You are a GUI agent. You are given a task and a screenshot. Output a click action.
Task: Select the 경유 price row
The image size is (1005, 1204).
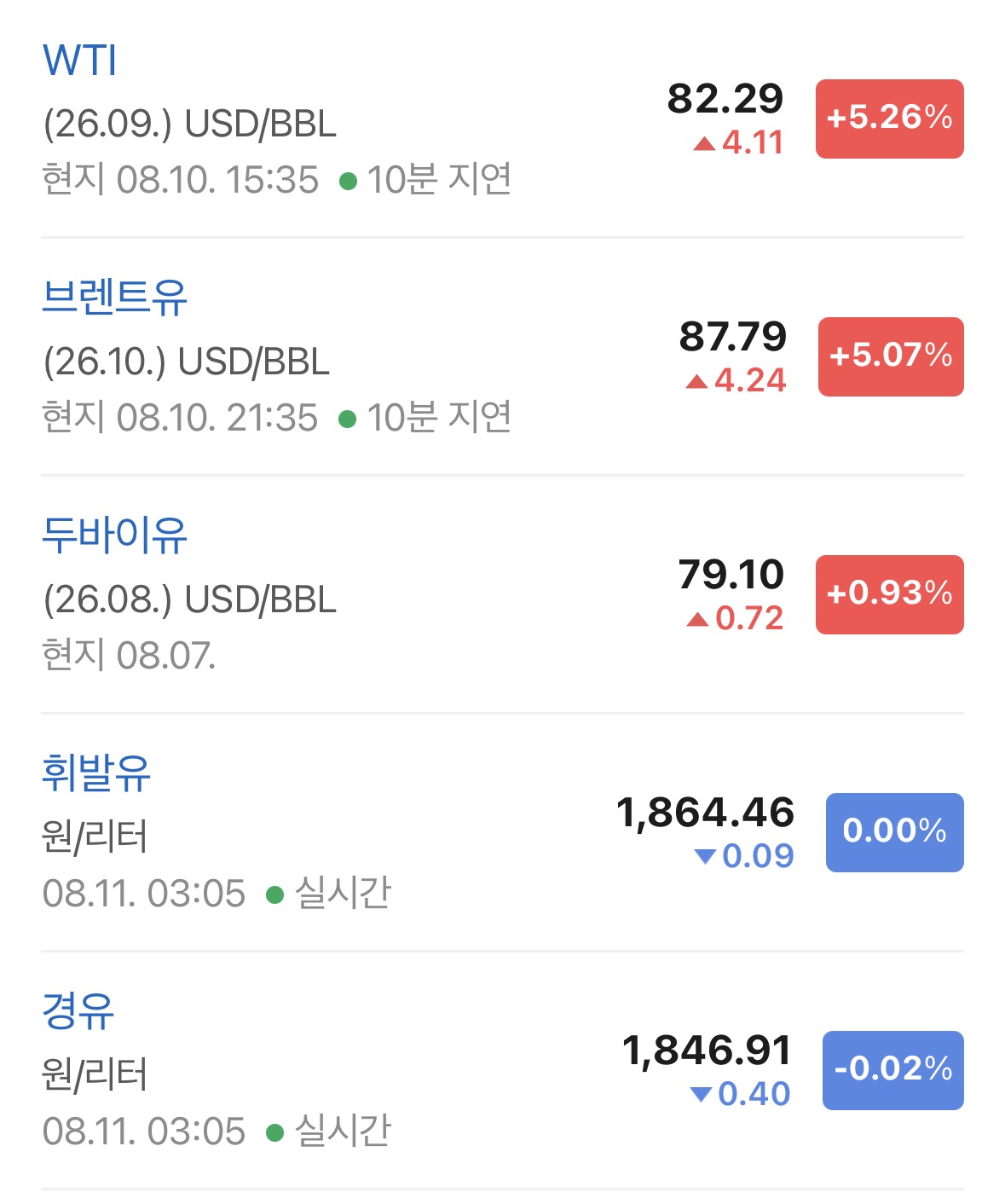(502, 1070)
